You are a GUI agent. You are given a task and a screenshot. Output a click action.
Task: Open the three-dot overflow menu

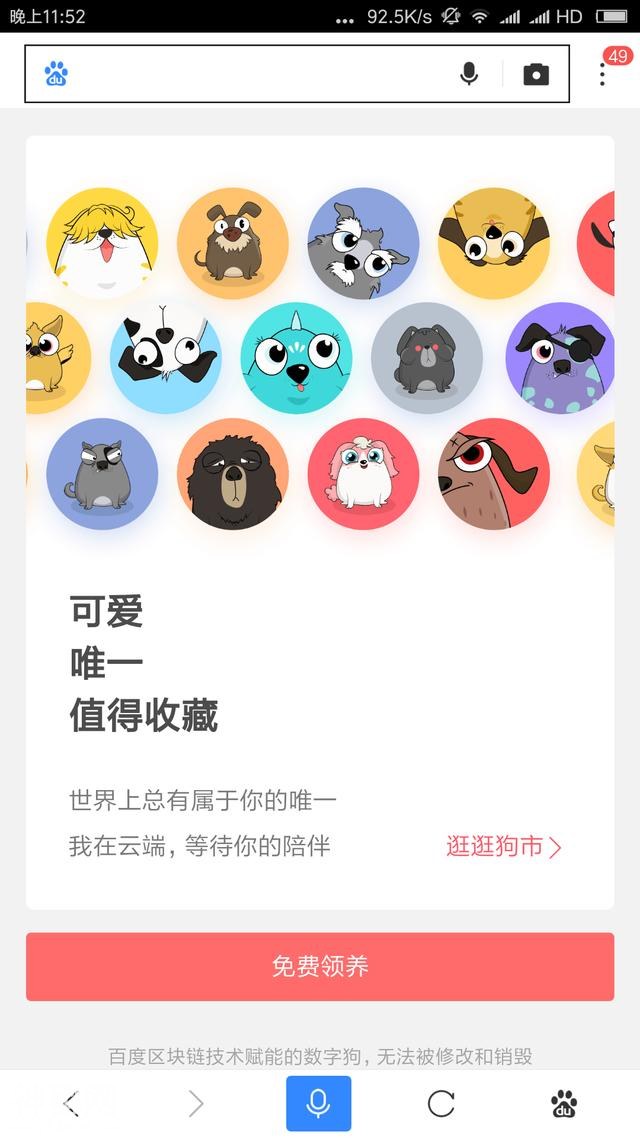coord(602,74)
